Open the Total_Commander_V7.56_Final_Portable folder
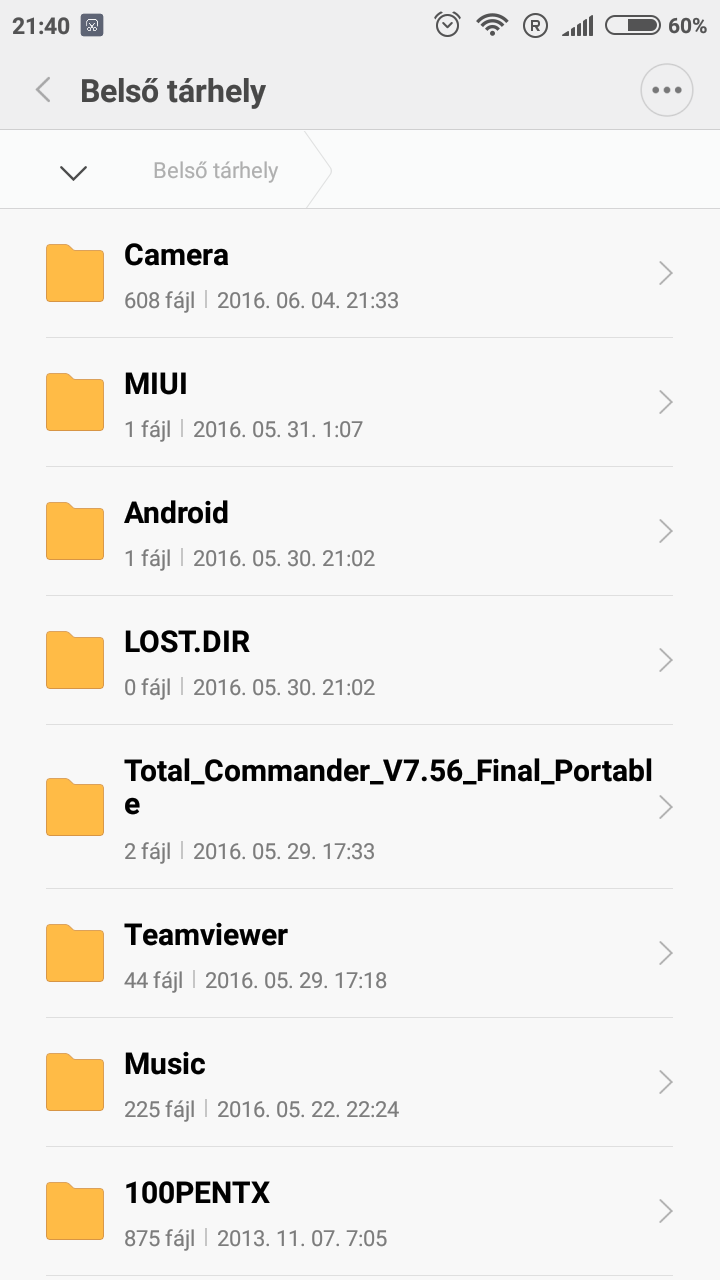Viewport: 720px width, 1280px height. [360, 807]
